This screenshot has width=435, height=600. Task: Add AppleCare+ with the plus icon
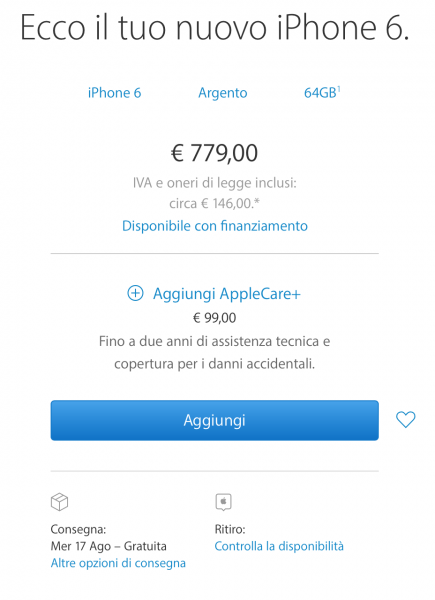coord(135,293)
